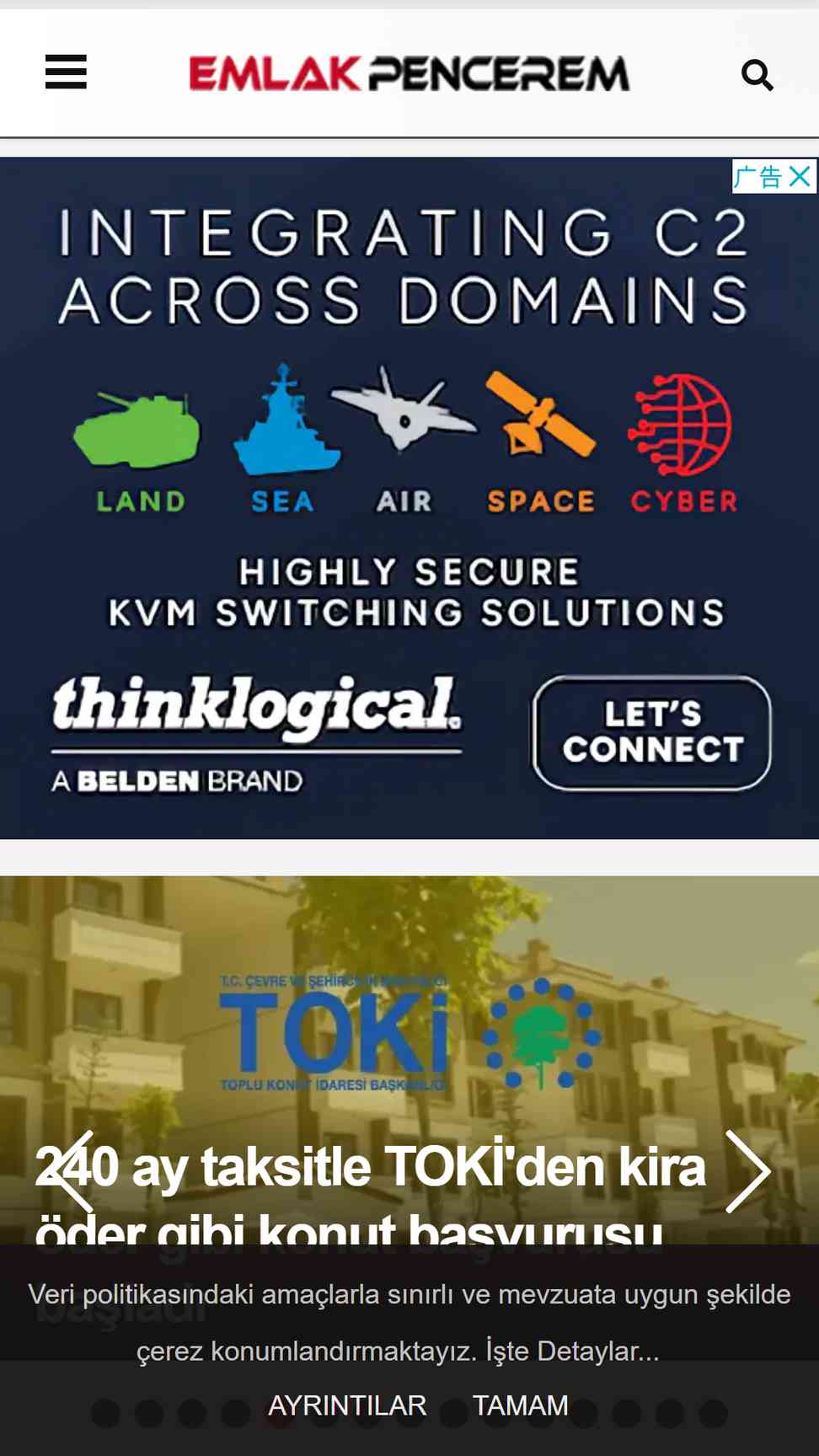Go to the previous slider headline
The width and height of the screenshot is (819, 1456).
tap(70, 1172)
